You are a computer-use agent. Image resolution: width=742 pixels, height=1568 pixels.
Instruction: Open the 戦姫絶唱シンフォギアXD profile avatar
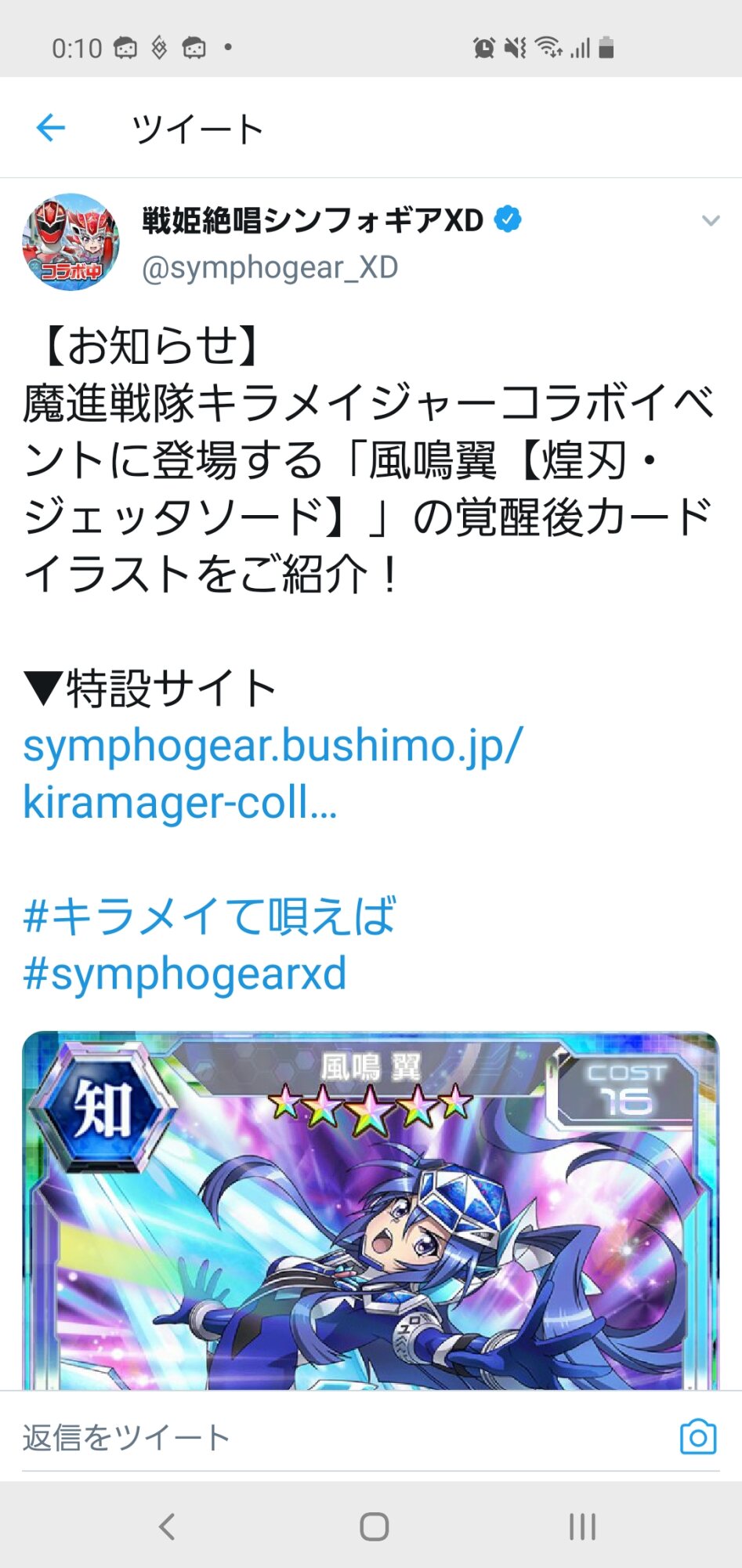coord(71,242)
